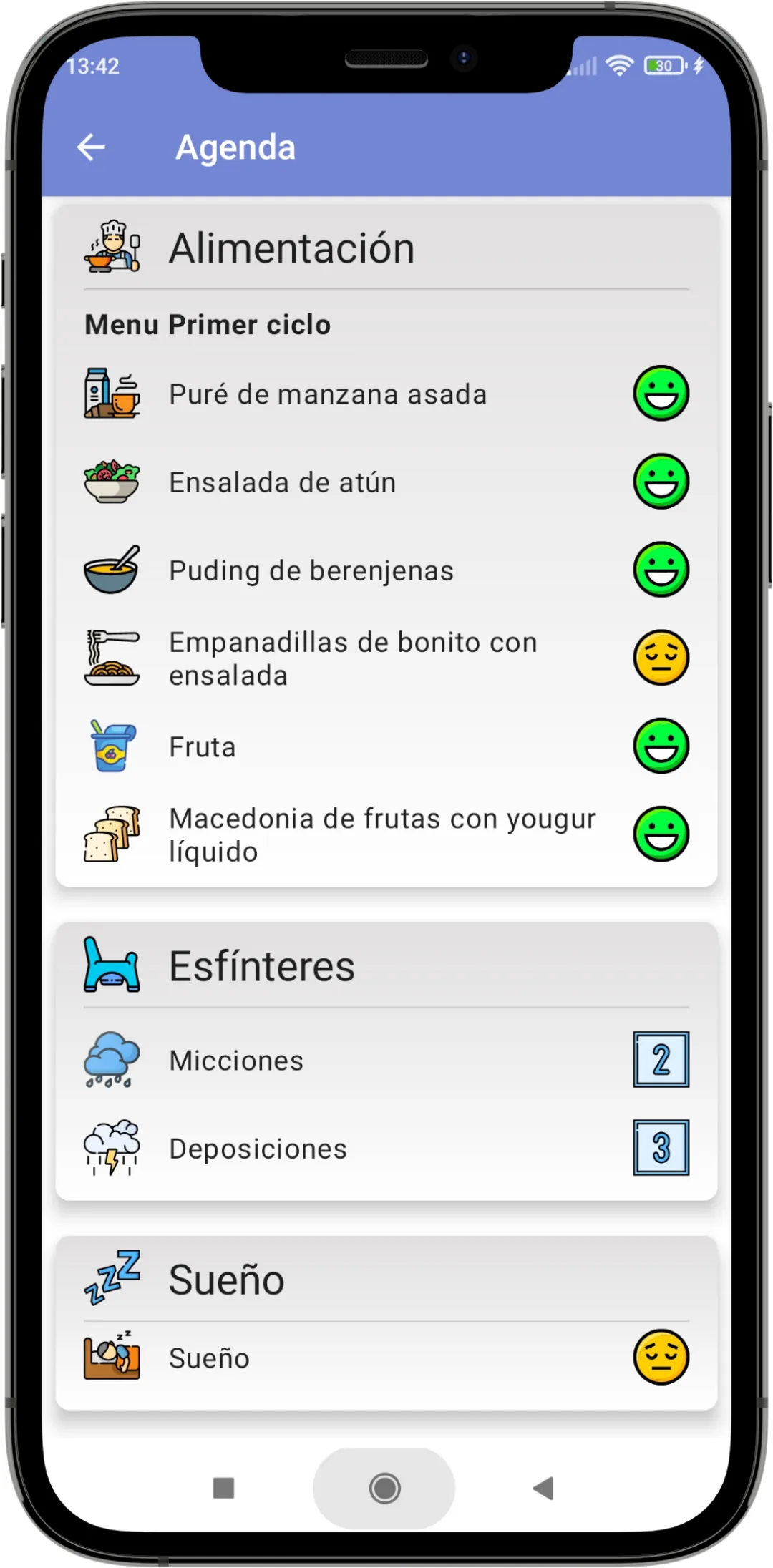Viewport: 773px width, 1568px height.
Task: Click the salad bowl icon for Ensalada de atún
Action: [x=111, y=481]
